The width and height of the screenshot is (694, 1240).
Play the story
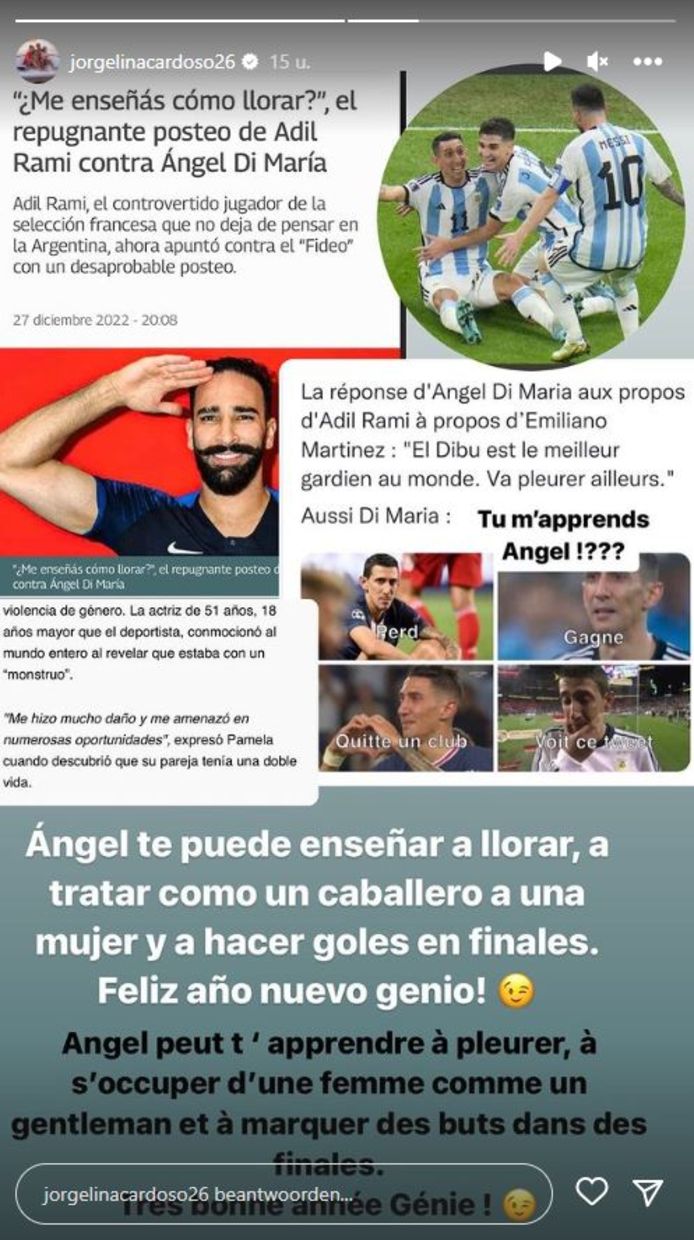point(552,62)
